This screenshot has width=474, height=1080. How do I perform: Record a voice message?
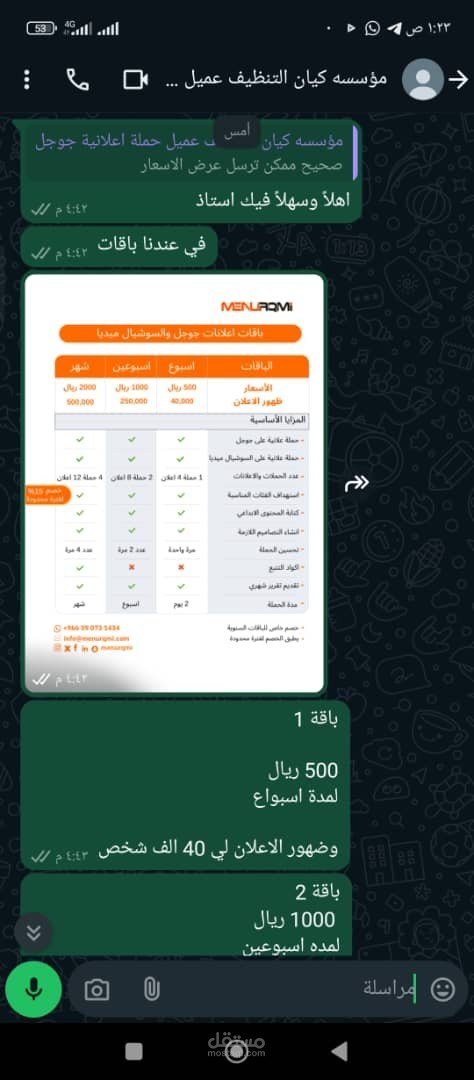click(32, 989)
